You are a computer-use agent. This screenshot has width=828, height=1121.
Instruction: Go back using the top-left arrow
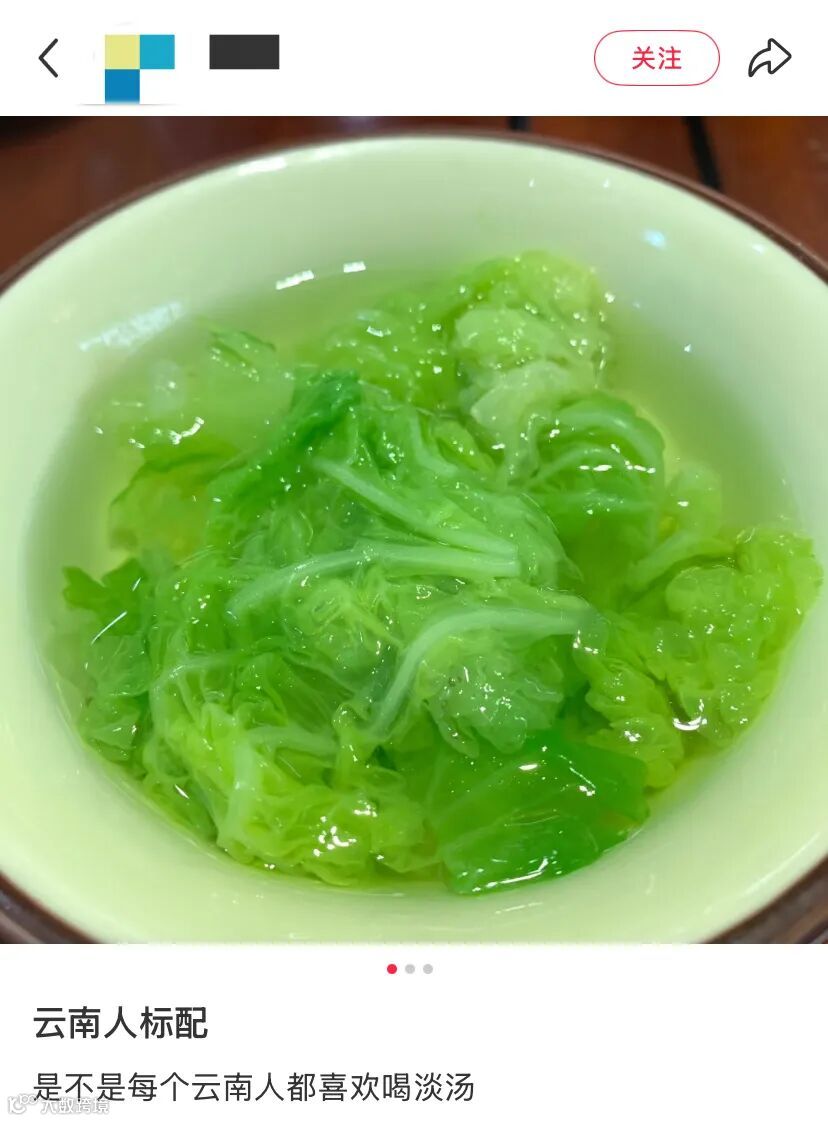48,58
